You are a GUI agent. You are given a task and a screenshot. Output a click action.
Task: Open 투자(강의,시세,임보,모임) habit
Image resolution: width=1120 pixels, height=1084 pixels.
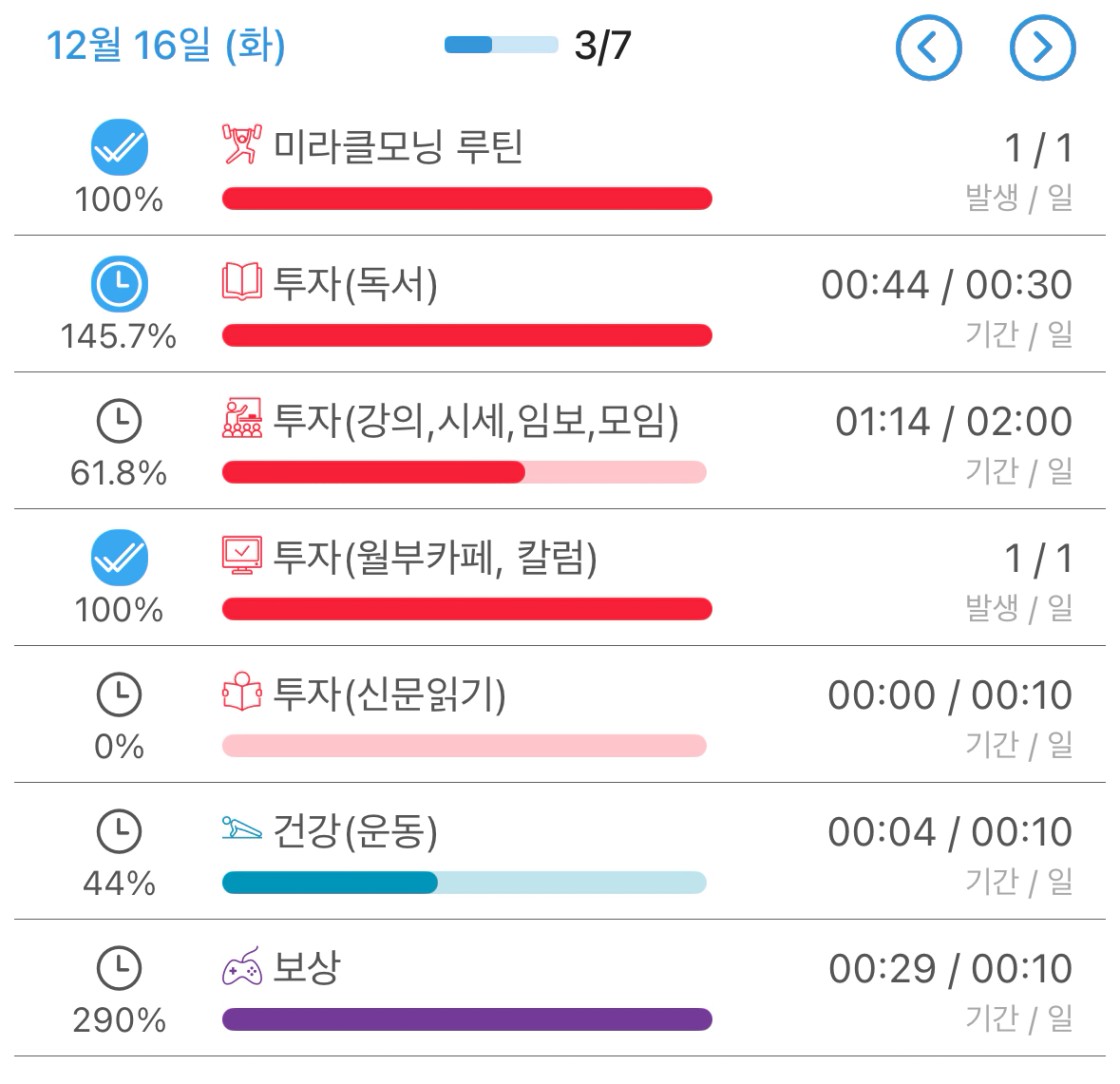pyautogui.click(x=476, y=423)
